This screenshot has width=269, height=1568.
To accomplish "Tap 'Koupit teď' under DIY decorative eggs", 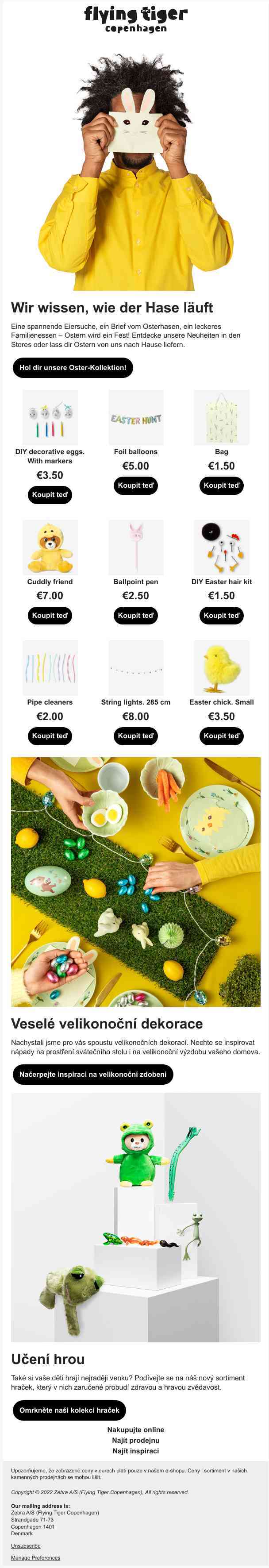I will [50, 495].
